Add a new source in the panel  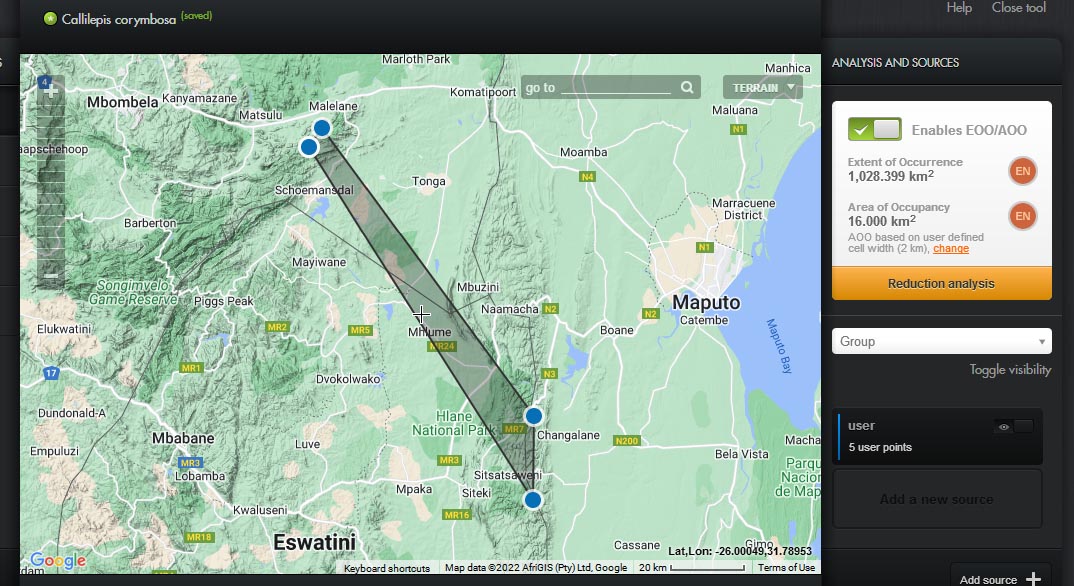pos(936,499)
